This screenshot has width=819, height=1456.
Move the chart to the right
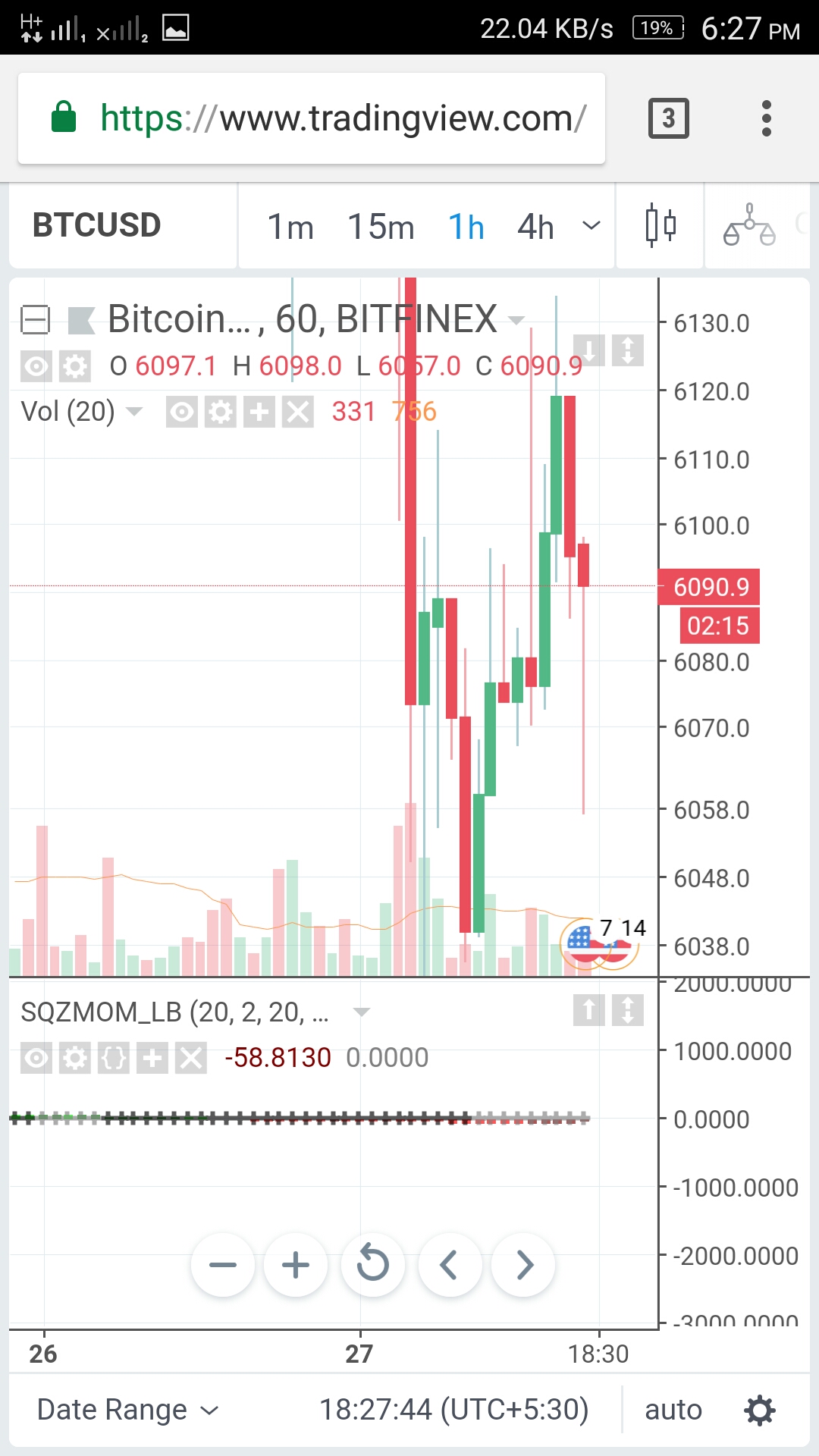pos(525,1265)
